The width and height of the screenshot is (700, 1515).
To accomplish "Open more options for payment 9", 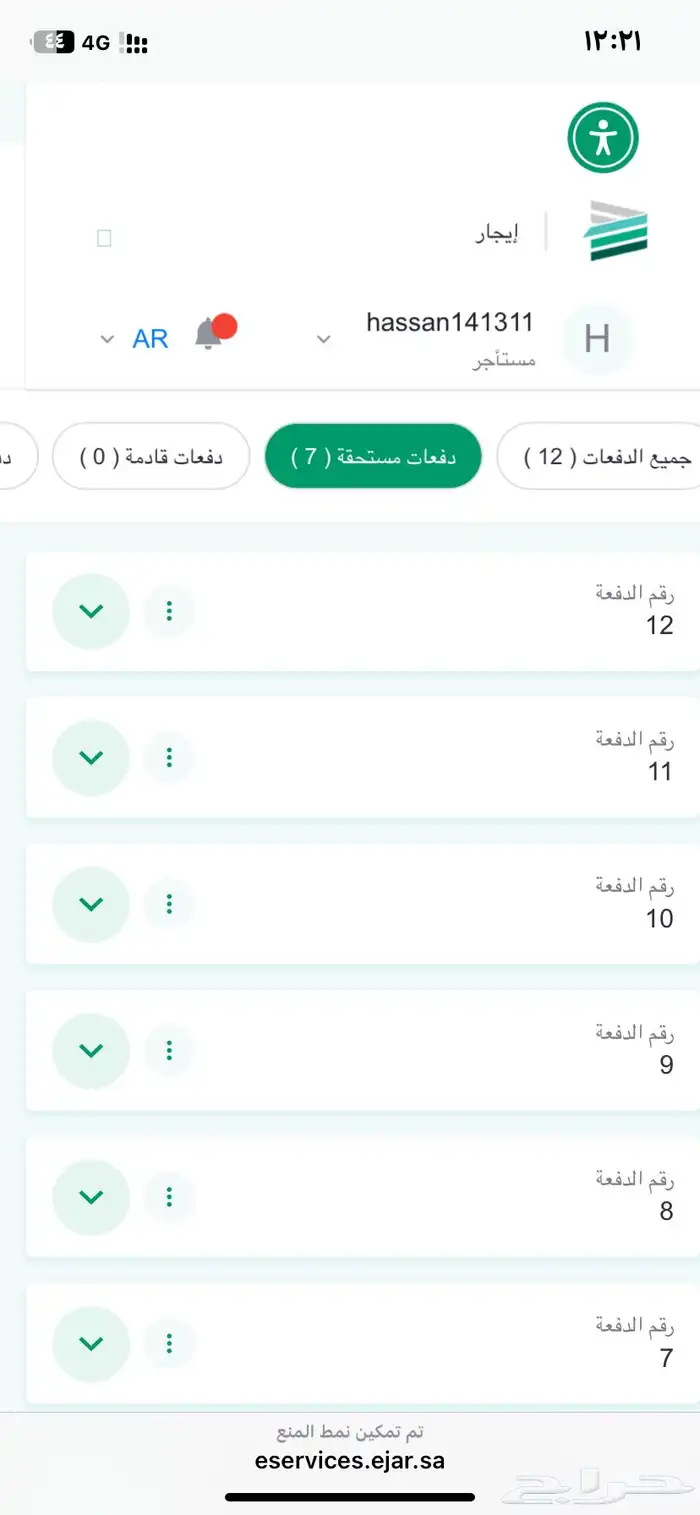I will tap(169, 1050).
